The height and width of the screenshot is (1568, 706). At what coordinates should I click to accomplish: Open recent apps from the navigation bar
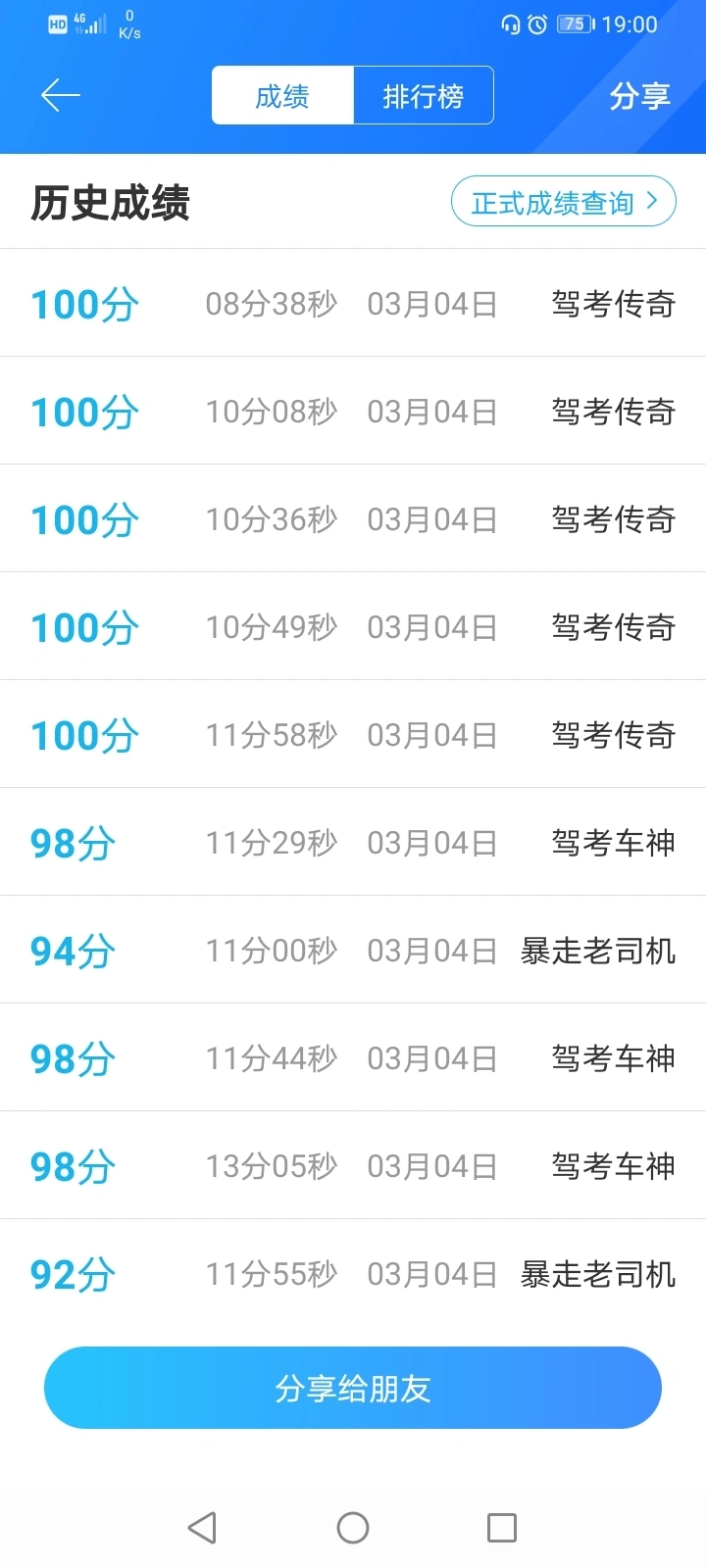point(502,1527)
